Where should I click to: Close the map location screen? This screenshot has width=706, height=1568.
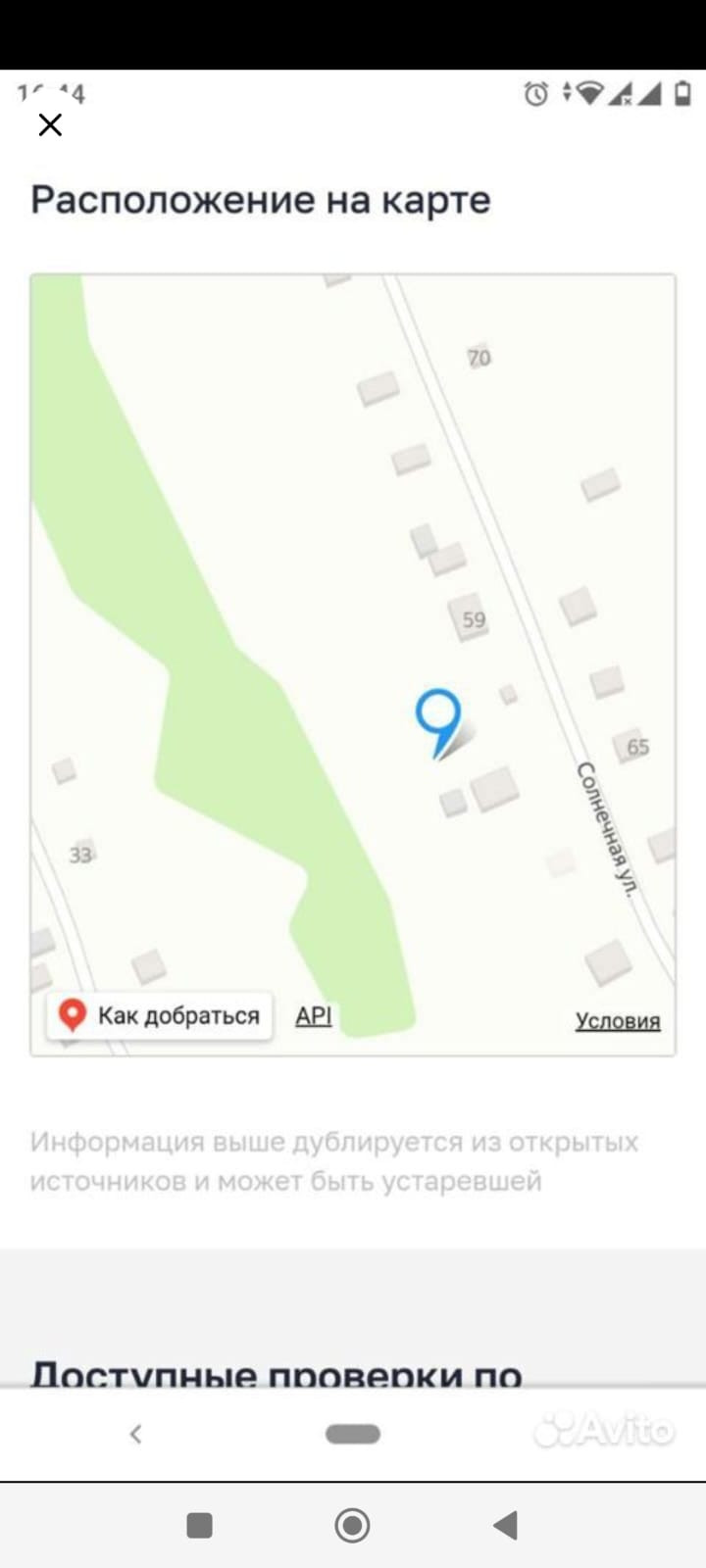tap(50, 125)
